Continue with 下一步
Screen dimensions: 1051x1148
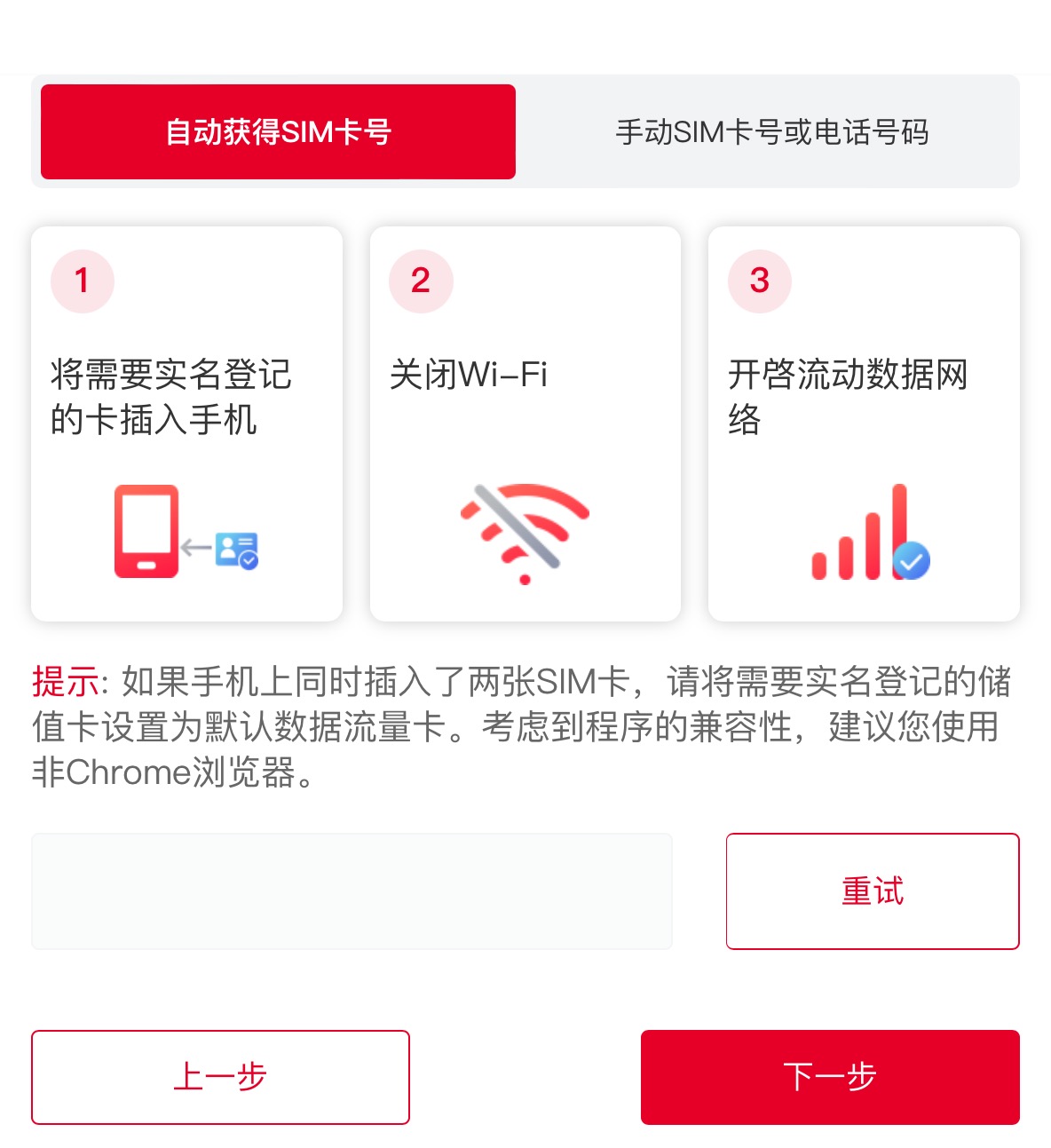(x=829, y=1077)
